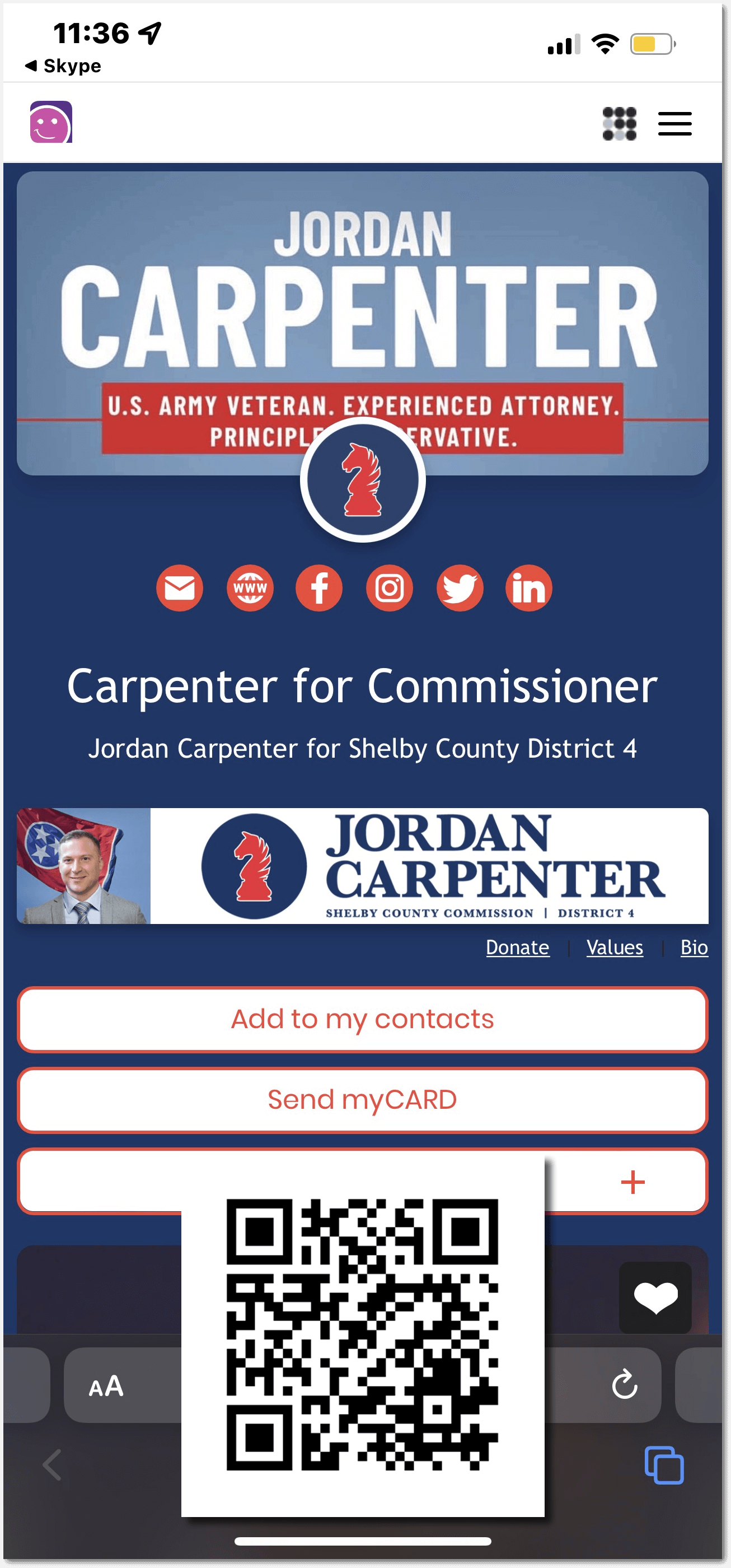Open the dotted grid icon
Image resolution: width=731 pixels, height=1568 pixels.
coord(619,124)
